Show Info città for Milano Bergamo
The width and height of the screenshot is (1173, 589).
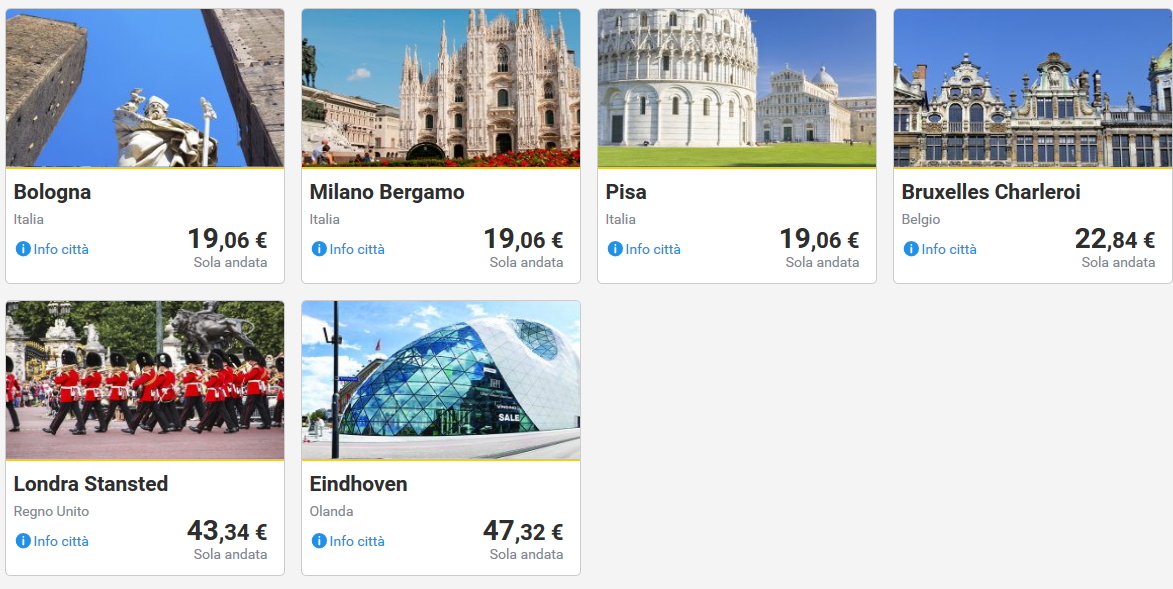(349, 249)
